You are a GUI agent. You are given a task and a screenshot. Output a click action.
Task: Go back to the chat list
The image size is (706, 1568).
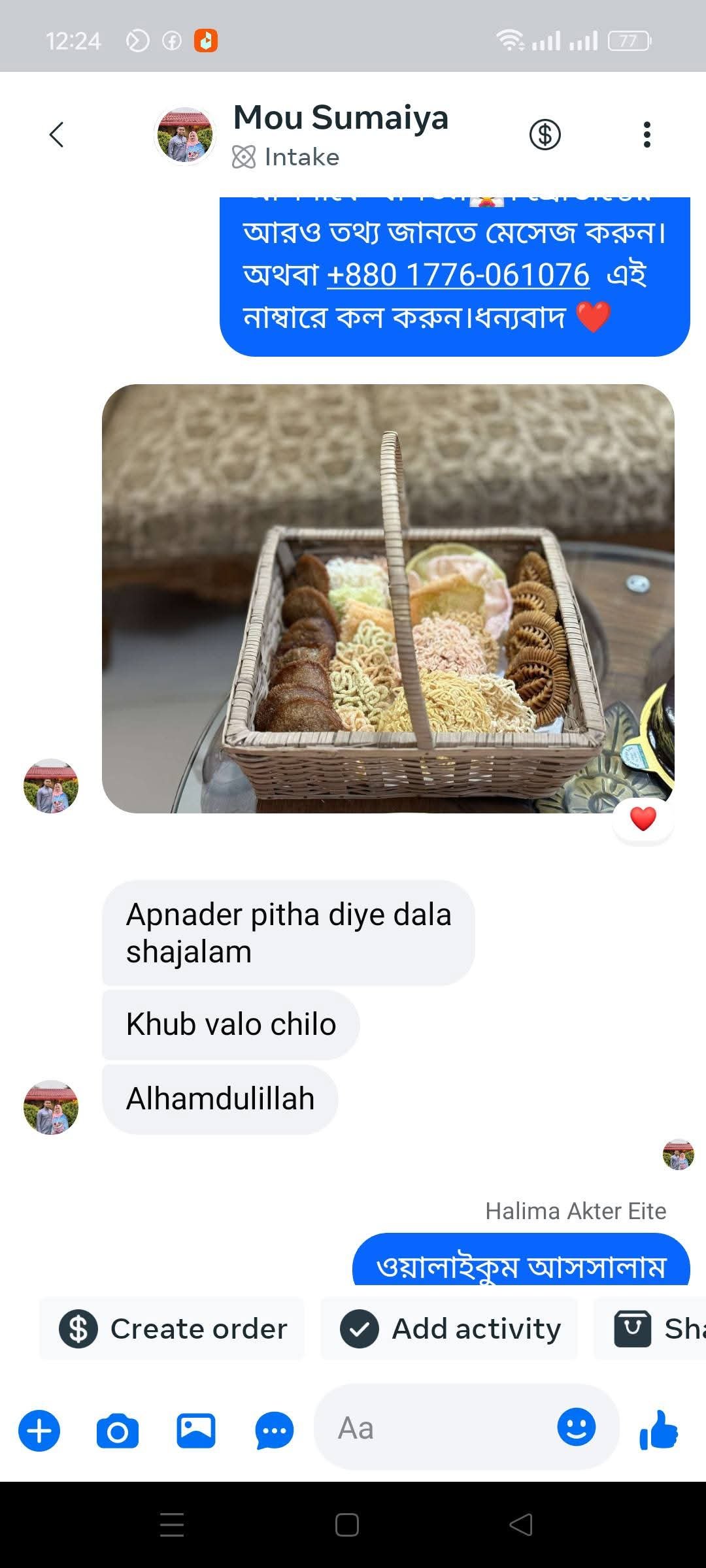coord(57,135)
